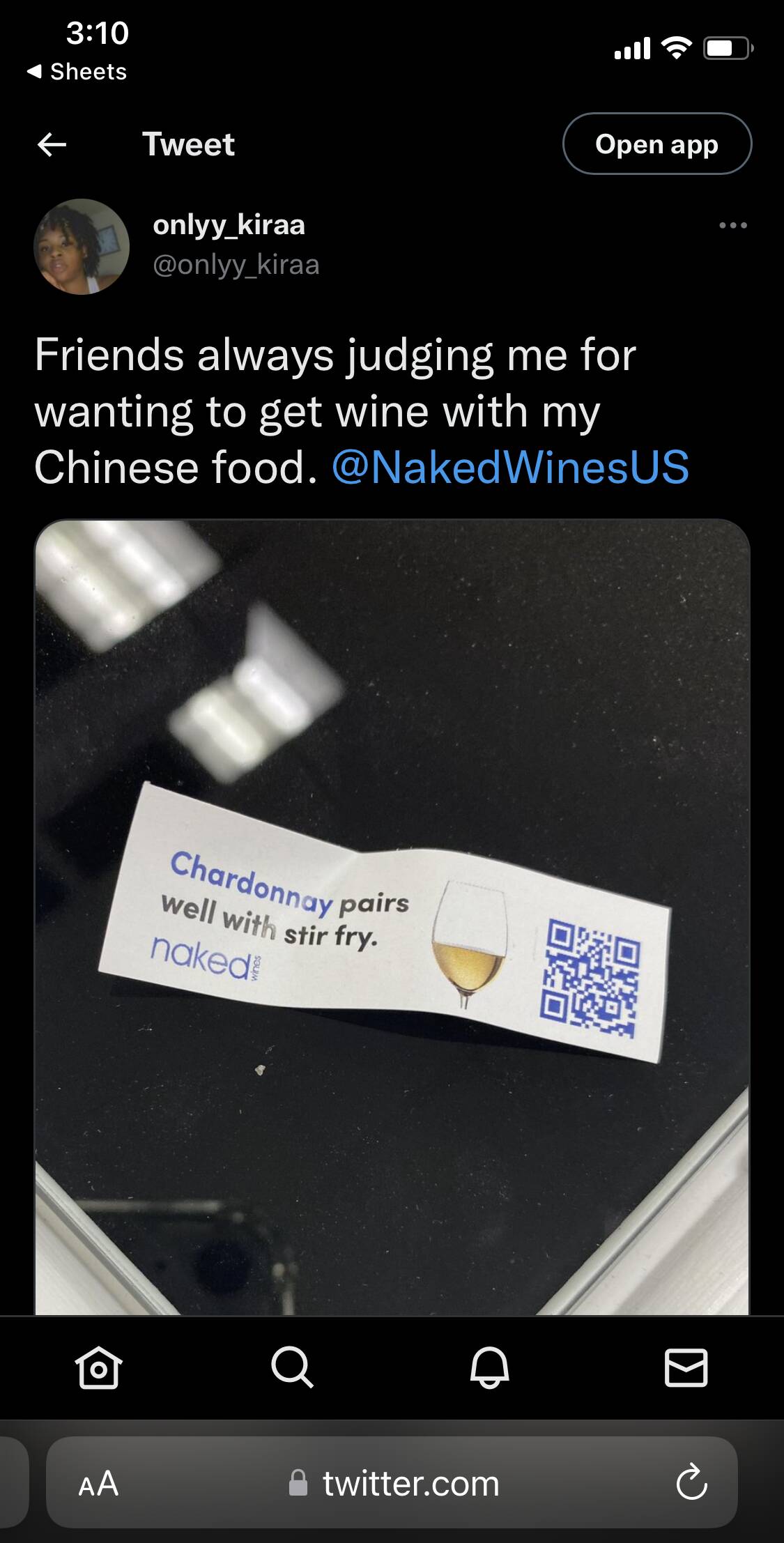
Task: Return to the Sheets app
Action: click(x=77, y=72)
